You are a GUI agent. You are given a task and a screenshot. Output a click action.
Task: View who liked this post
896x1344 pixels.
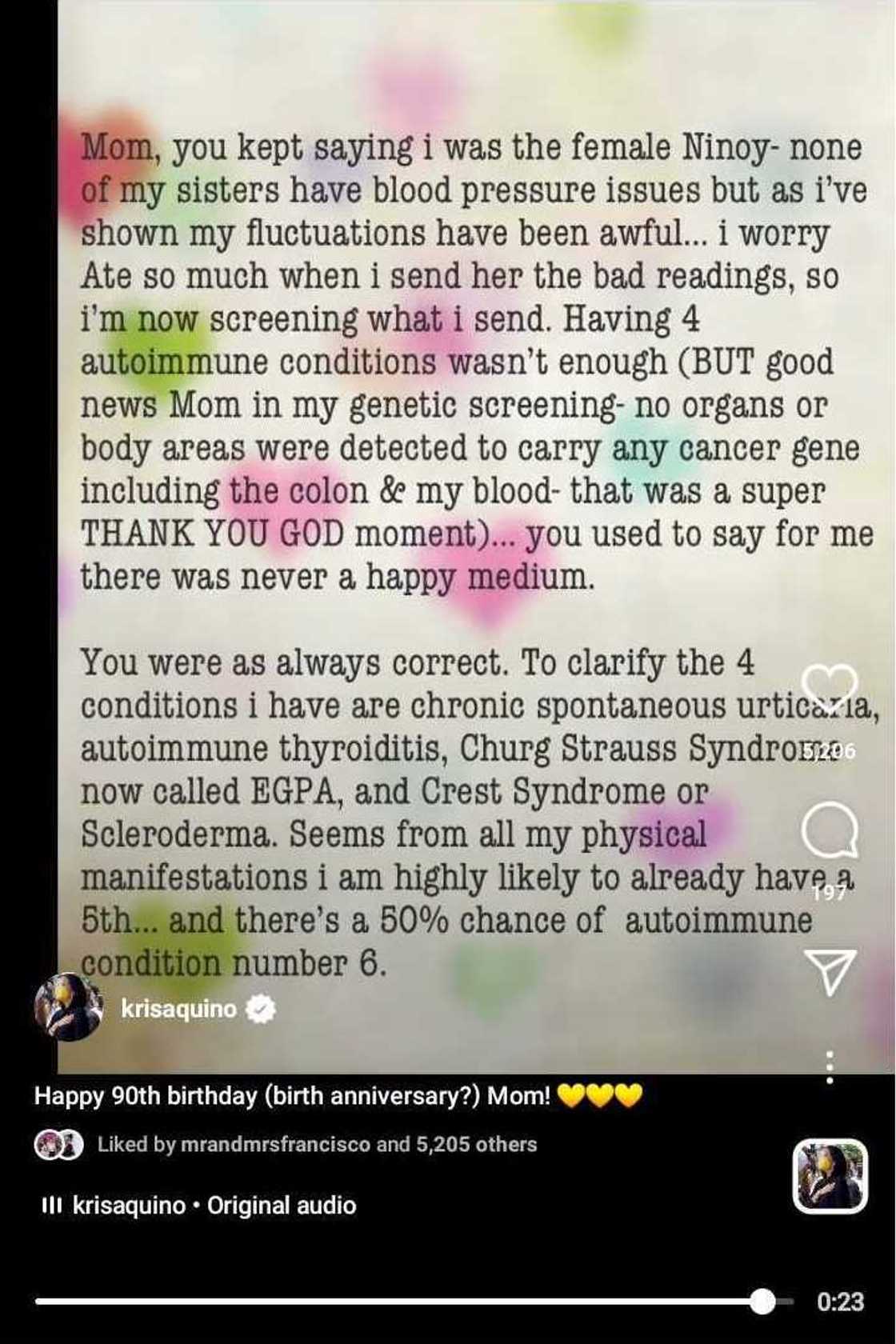point(317,1144)
